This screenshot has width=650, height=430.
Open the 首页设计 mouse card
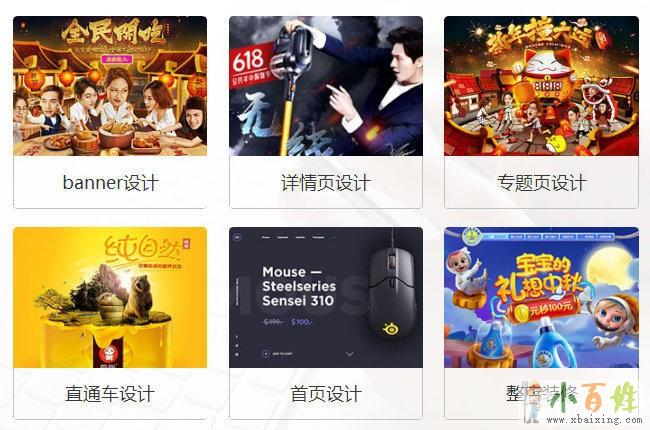326,320
